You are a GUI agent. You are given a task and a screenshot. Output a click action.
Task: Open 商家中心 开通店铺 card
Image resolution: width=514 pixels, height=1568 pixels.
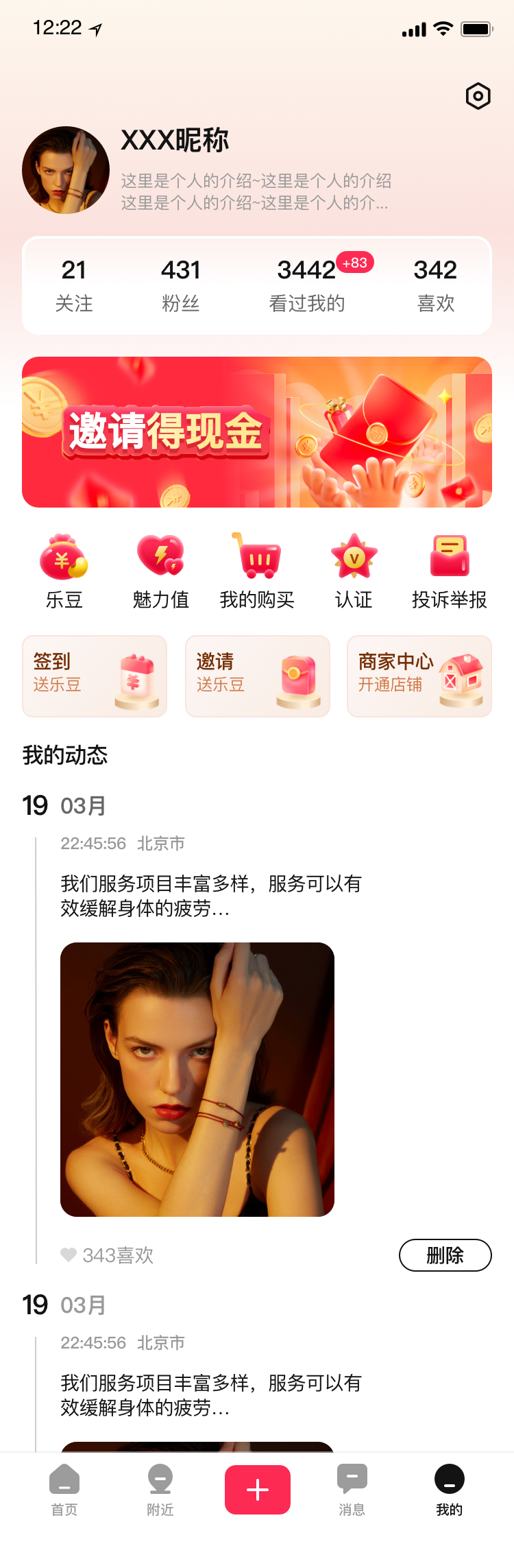[419, 676]
